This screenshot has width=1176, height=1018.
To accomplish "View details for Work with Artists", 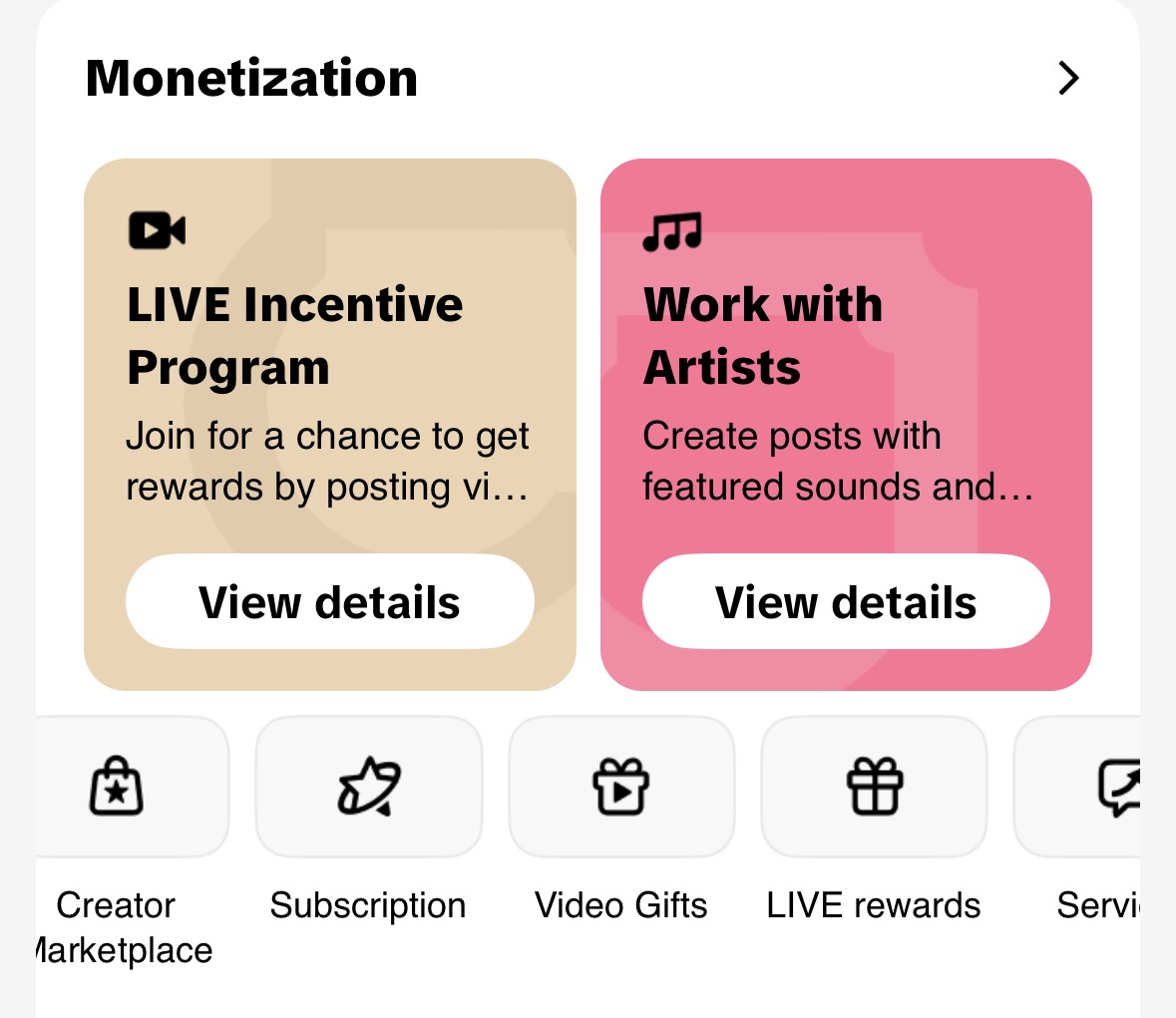I will click(846, 601).
